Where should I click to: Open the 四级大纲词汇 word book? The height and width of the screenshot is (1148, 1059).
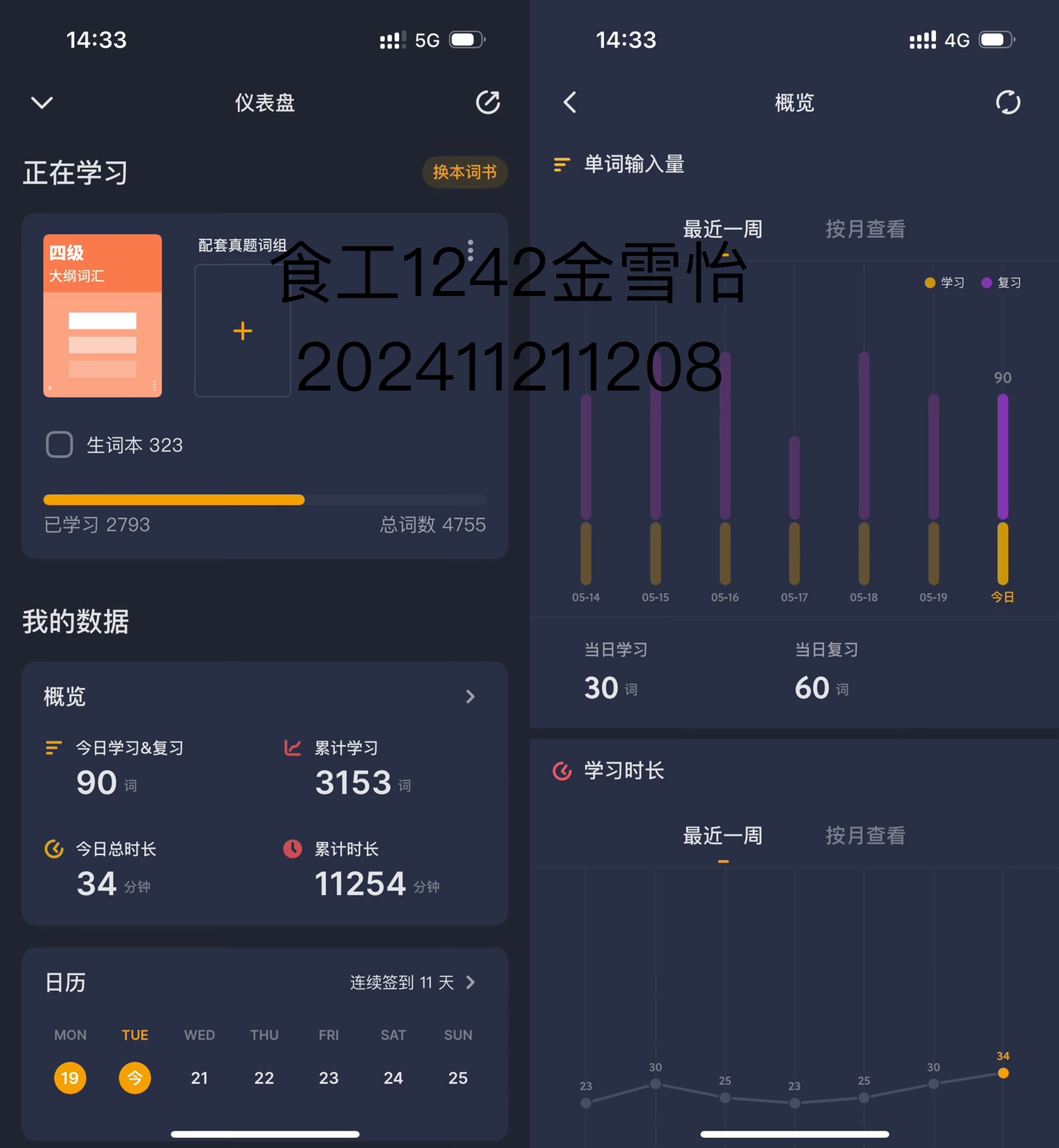(102, 315)
